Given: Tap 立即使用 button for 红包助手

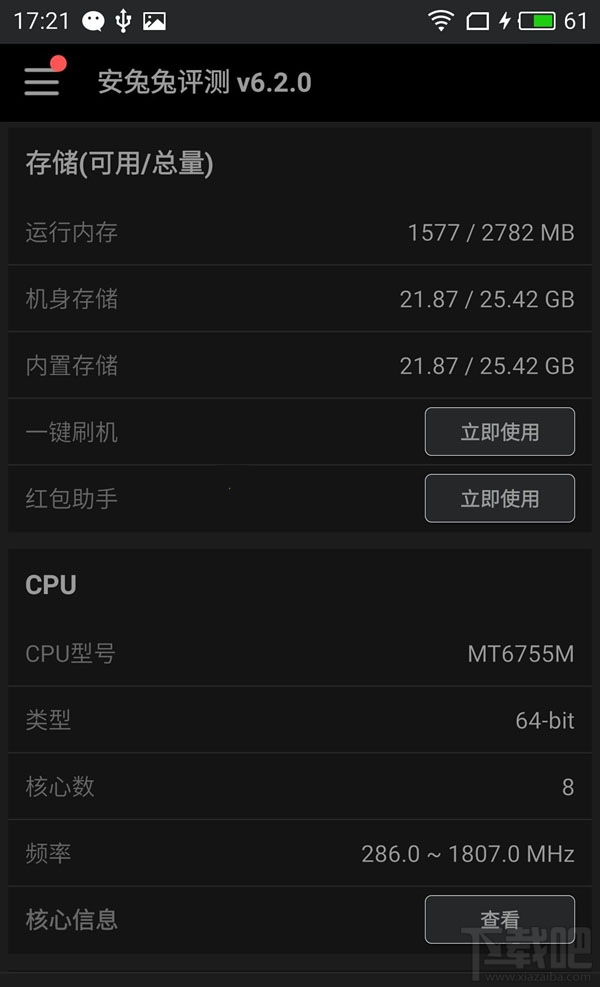Looking at the screenshot, I should 499,498.
